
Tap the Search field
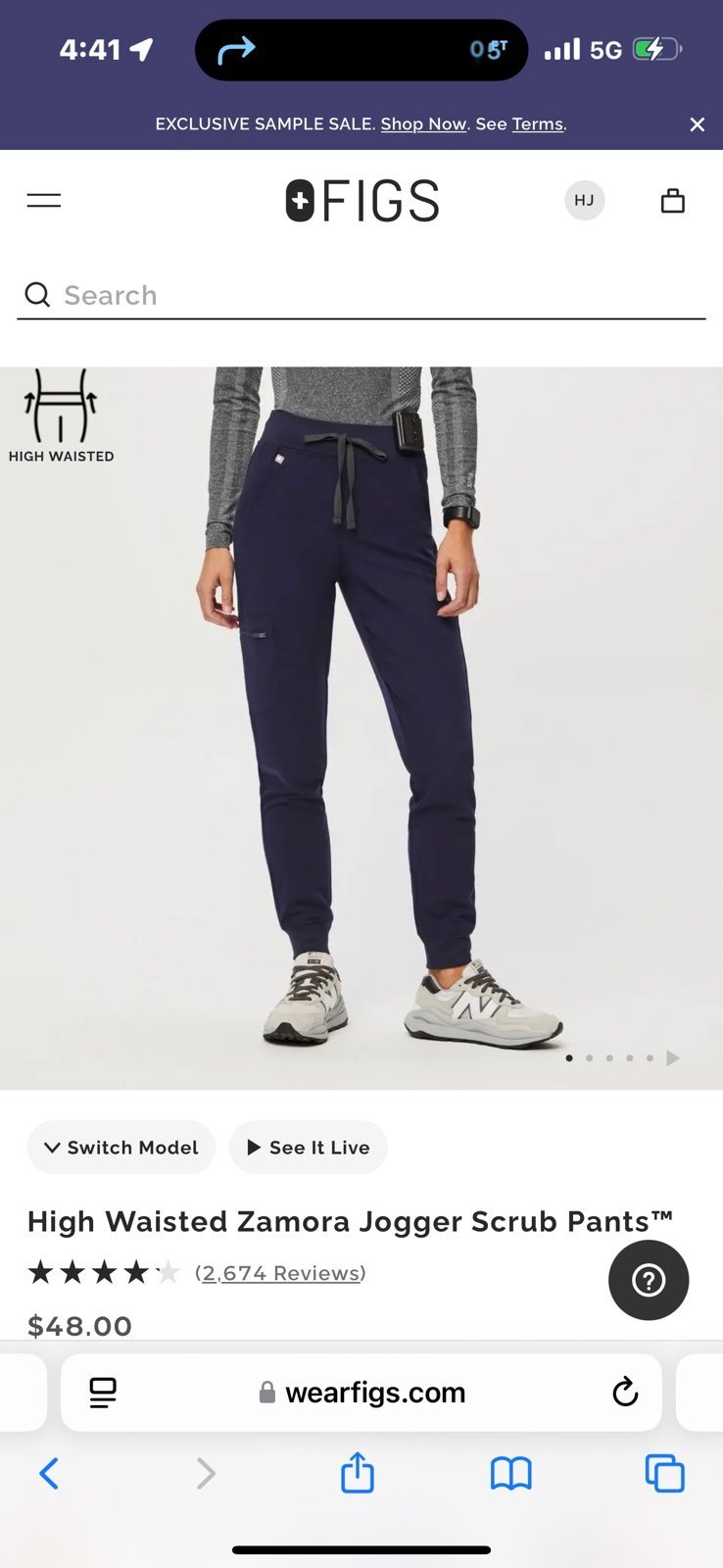point(361,295)
